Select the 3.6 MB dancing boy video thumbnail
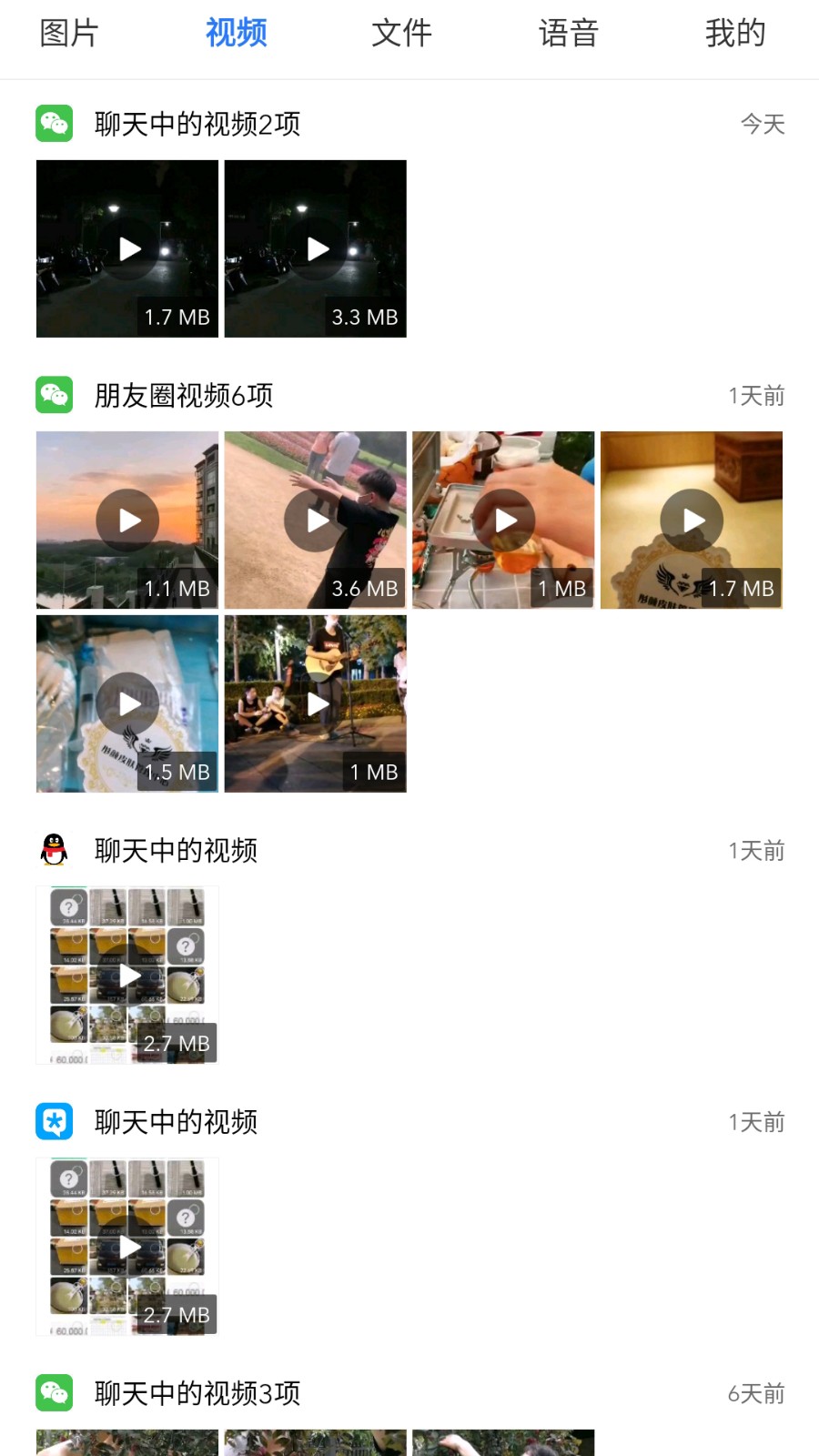Viewport: 819px width, 1456px height. (x=315, y=520)
